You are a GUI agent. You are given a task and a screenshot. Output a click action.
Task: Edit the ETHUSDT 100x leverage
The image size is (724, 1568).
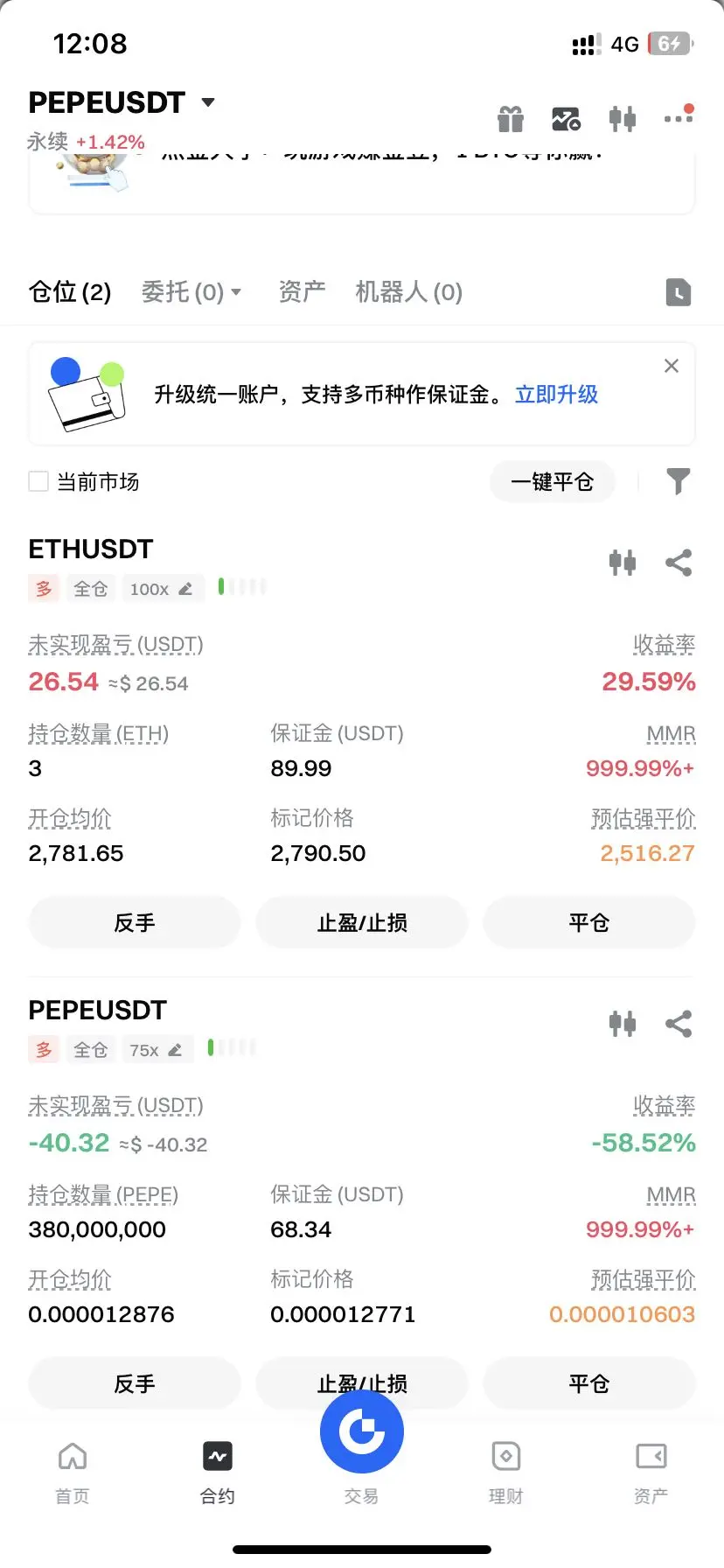click(162, 589)
